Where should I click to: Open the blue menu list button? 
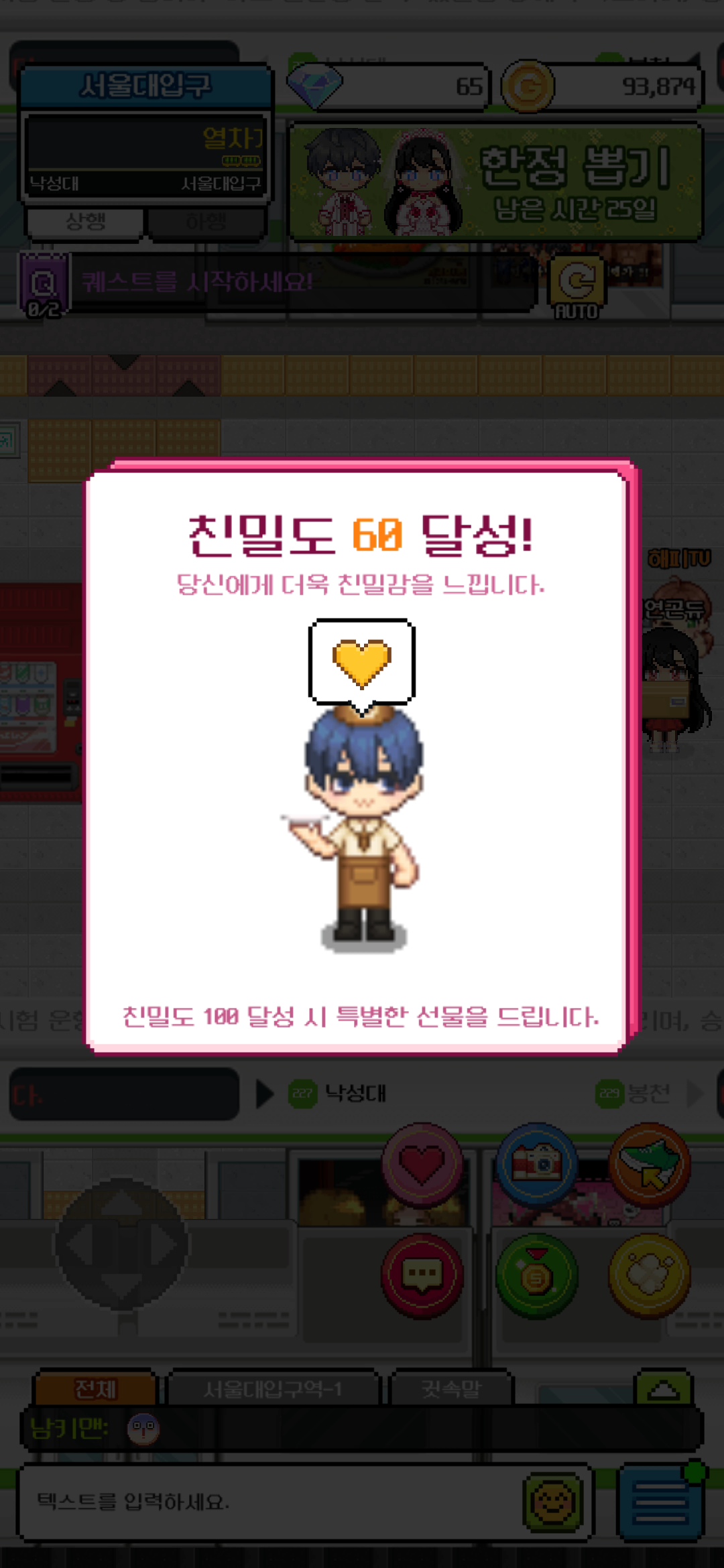(x=660, y=1502)
